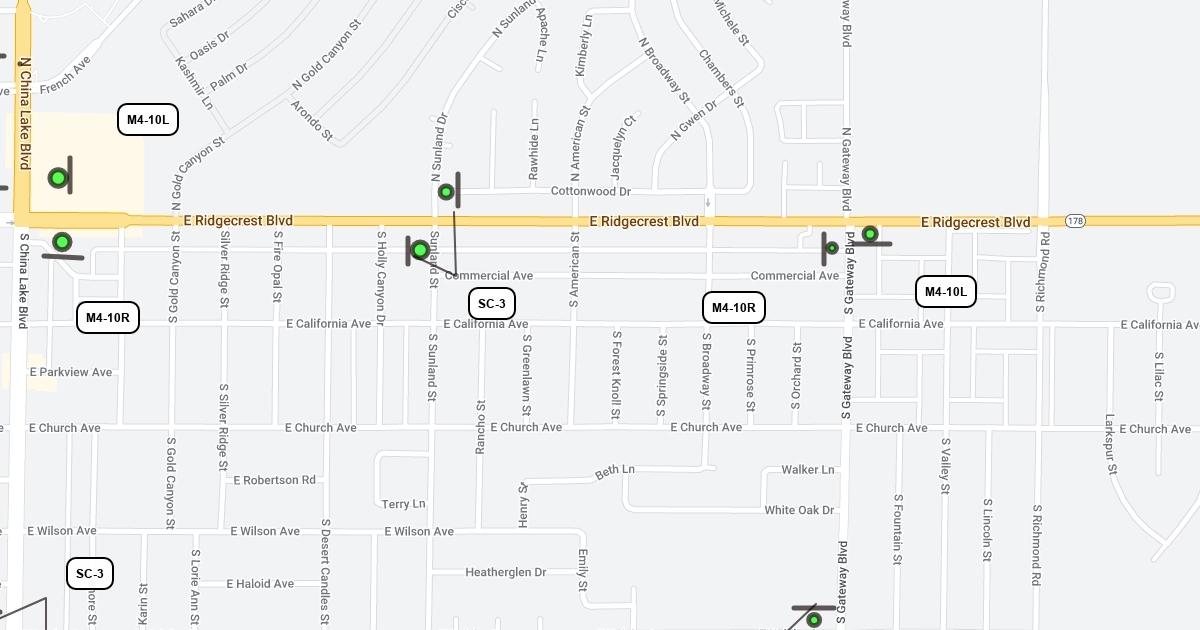Viewport: 1200px width, 630px height.
Task: Select the small green marker near Commercial Ave
Action: click(831, 247)
